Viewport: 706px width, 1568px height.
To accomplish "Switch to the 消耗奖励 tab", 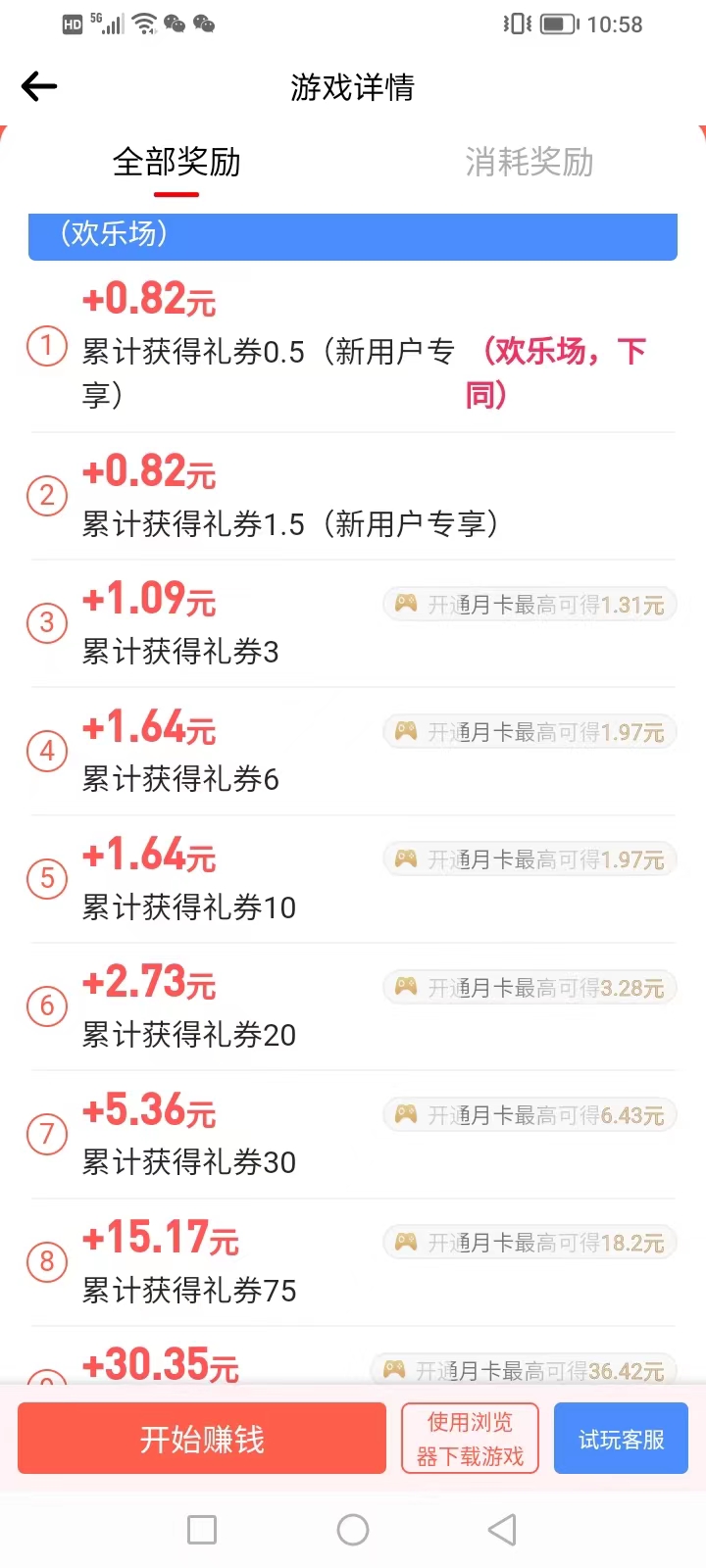I will tap(529, 163).
